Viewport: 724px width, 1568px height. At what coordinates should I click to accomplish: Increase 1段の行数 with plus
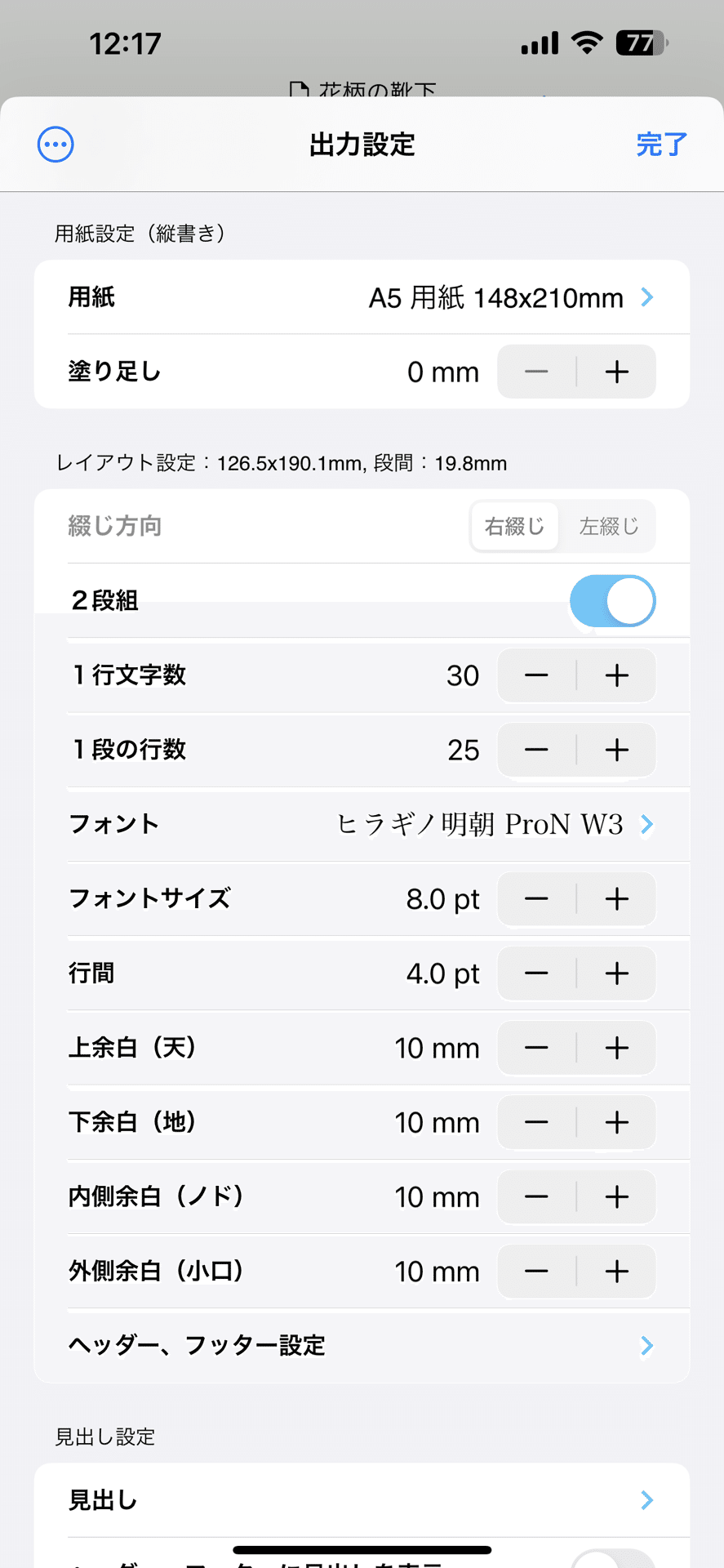[x=617, y=750]
